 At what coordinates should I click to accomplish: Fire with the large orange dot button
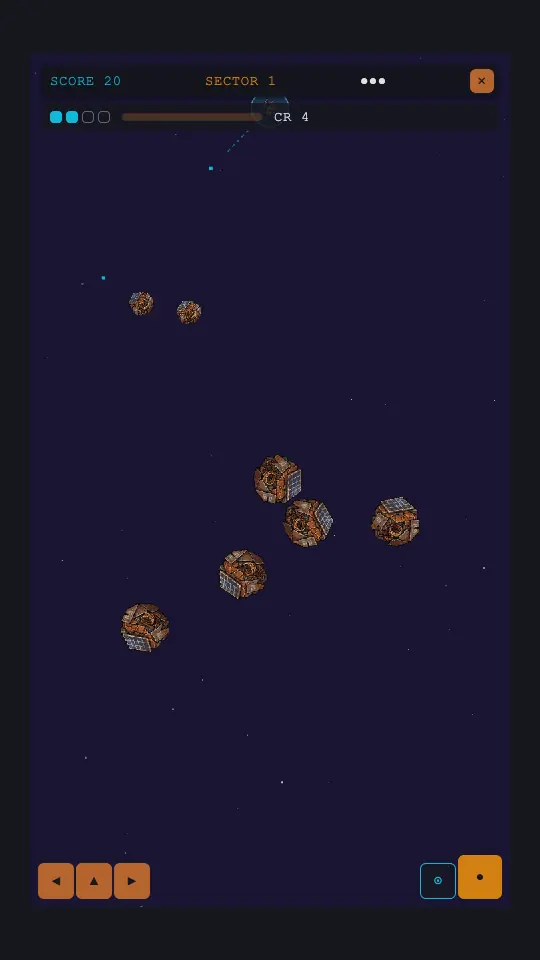tap(480, 877)
